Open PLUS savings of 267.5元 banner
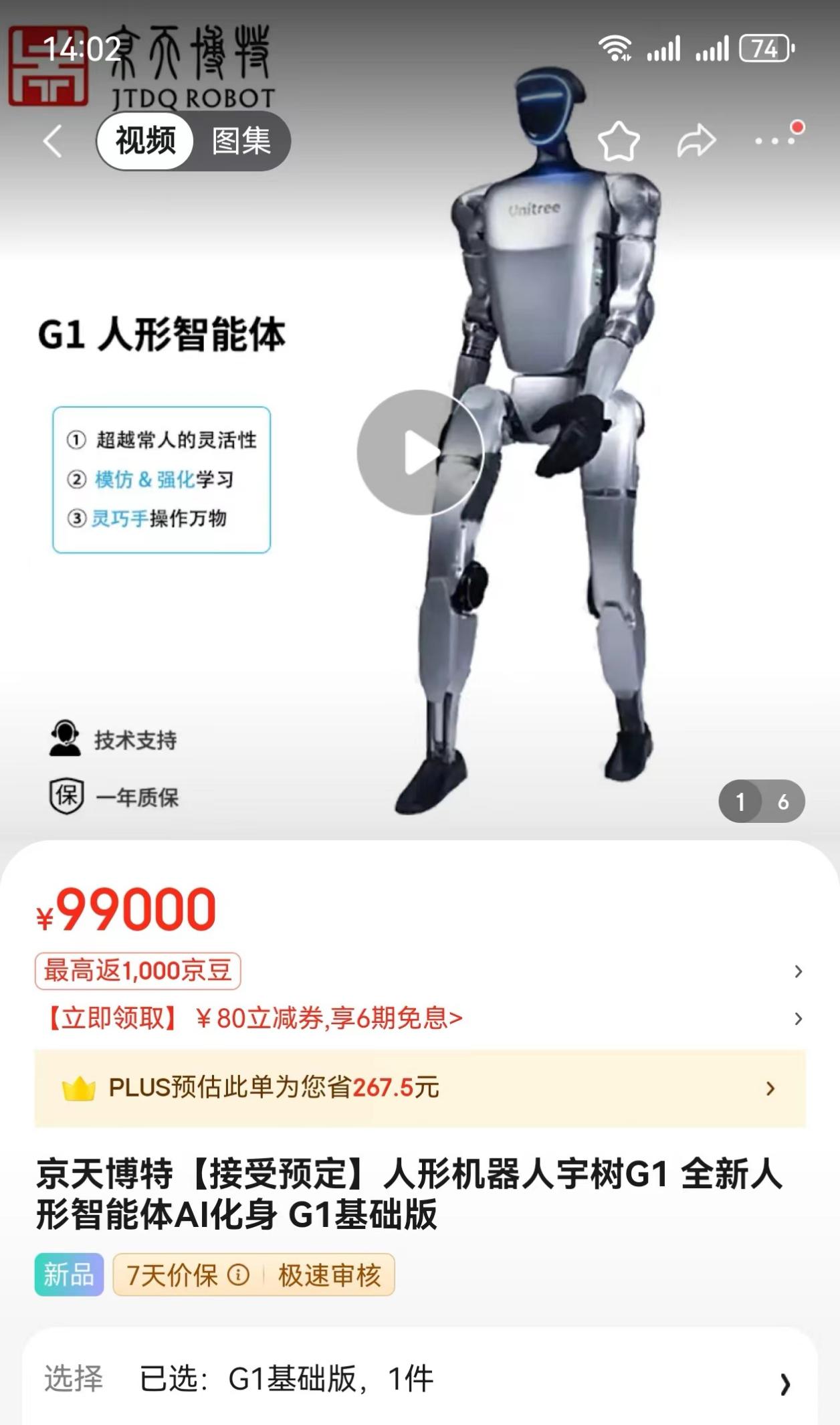The height and width of the screenshot is (1425, 840). [419, 1088]
